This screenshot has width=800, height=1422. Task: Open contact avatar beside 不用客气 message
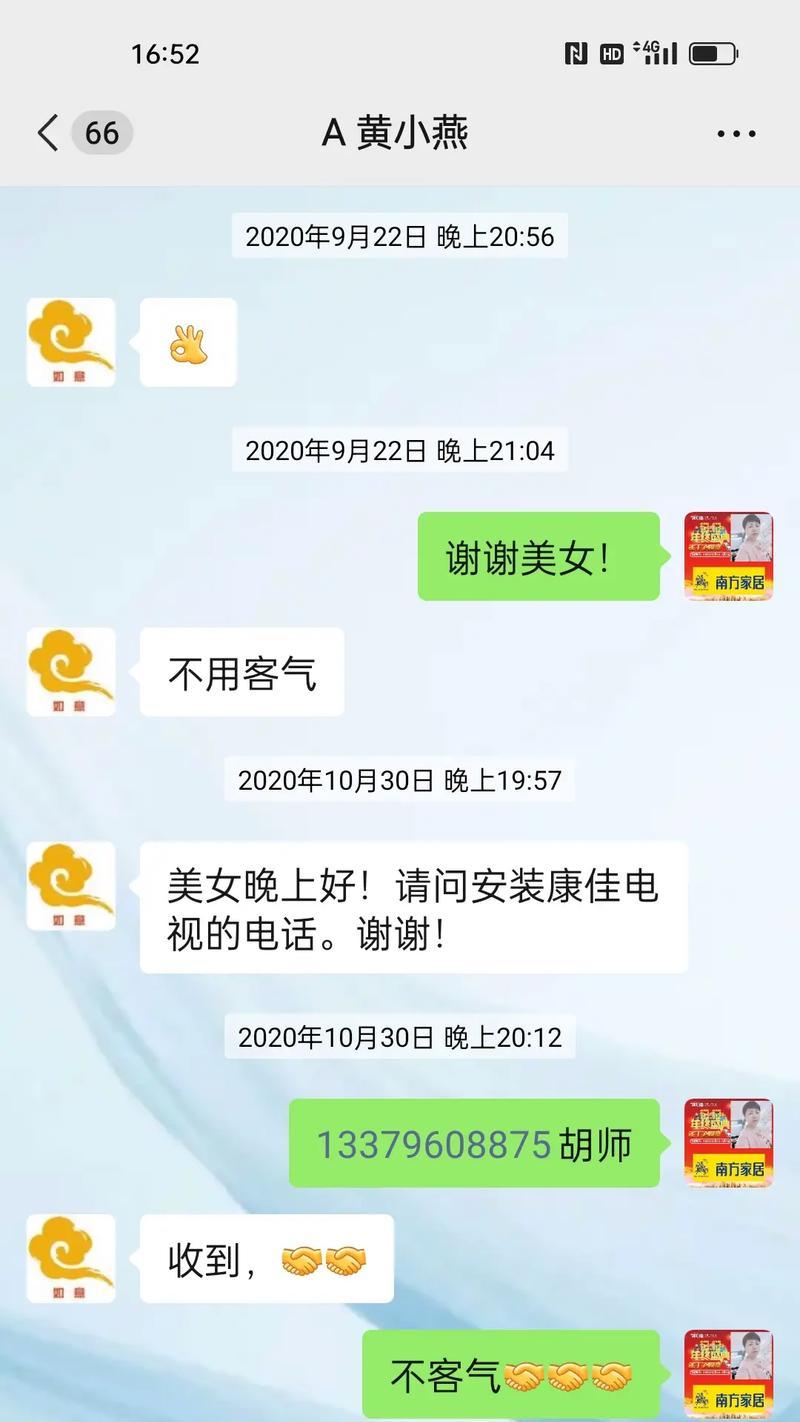click(70, 672)
